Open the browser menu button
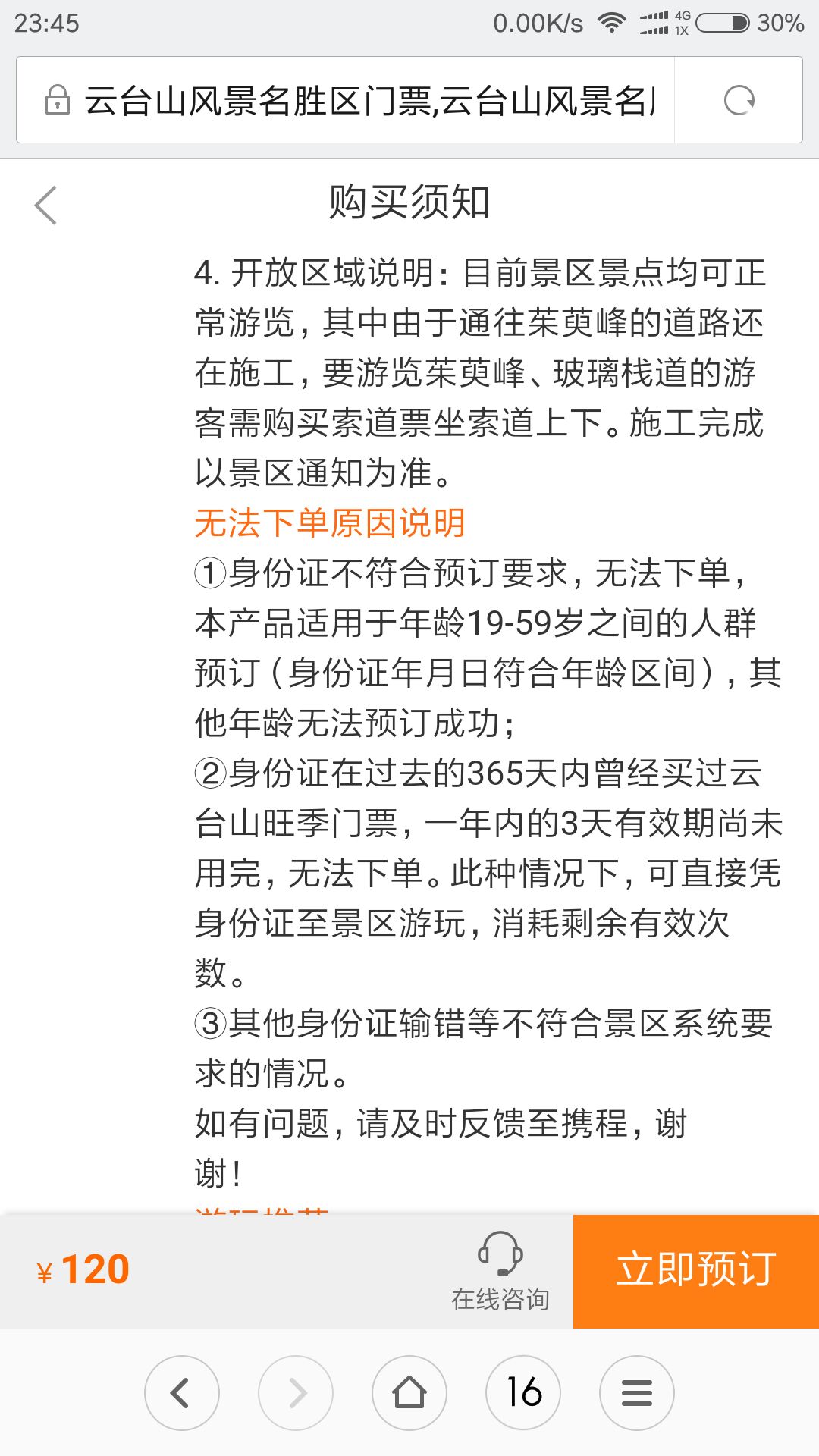Screen dimensions: 819x1456 [637, 1393]
